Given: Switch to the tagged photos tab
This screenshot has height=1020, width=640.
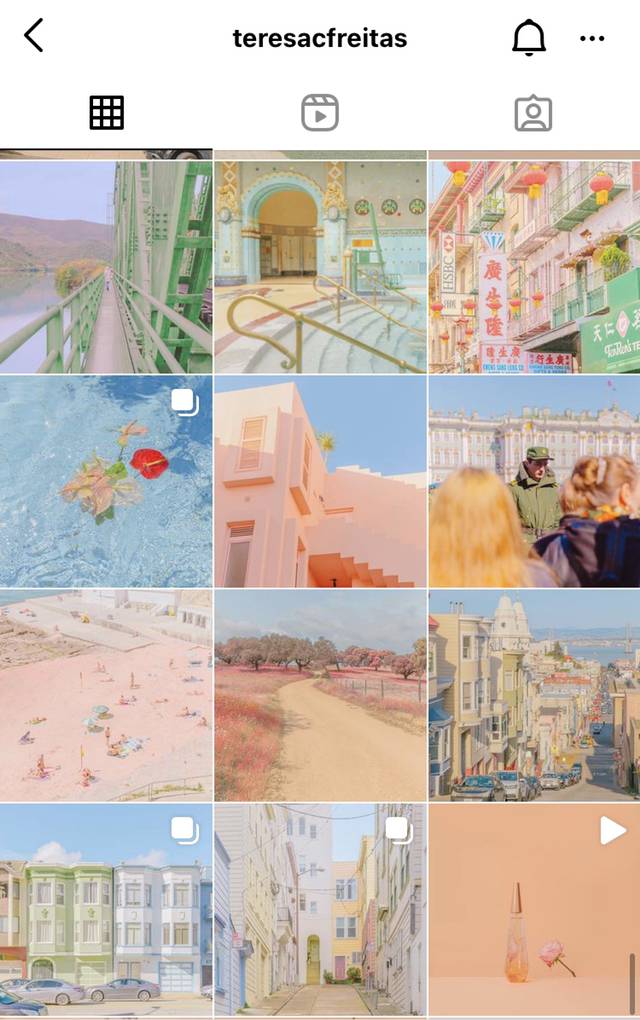Looking at the screenshot, I should (x=533, y=113).
